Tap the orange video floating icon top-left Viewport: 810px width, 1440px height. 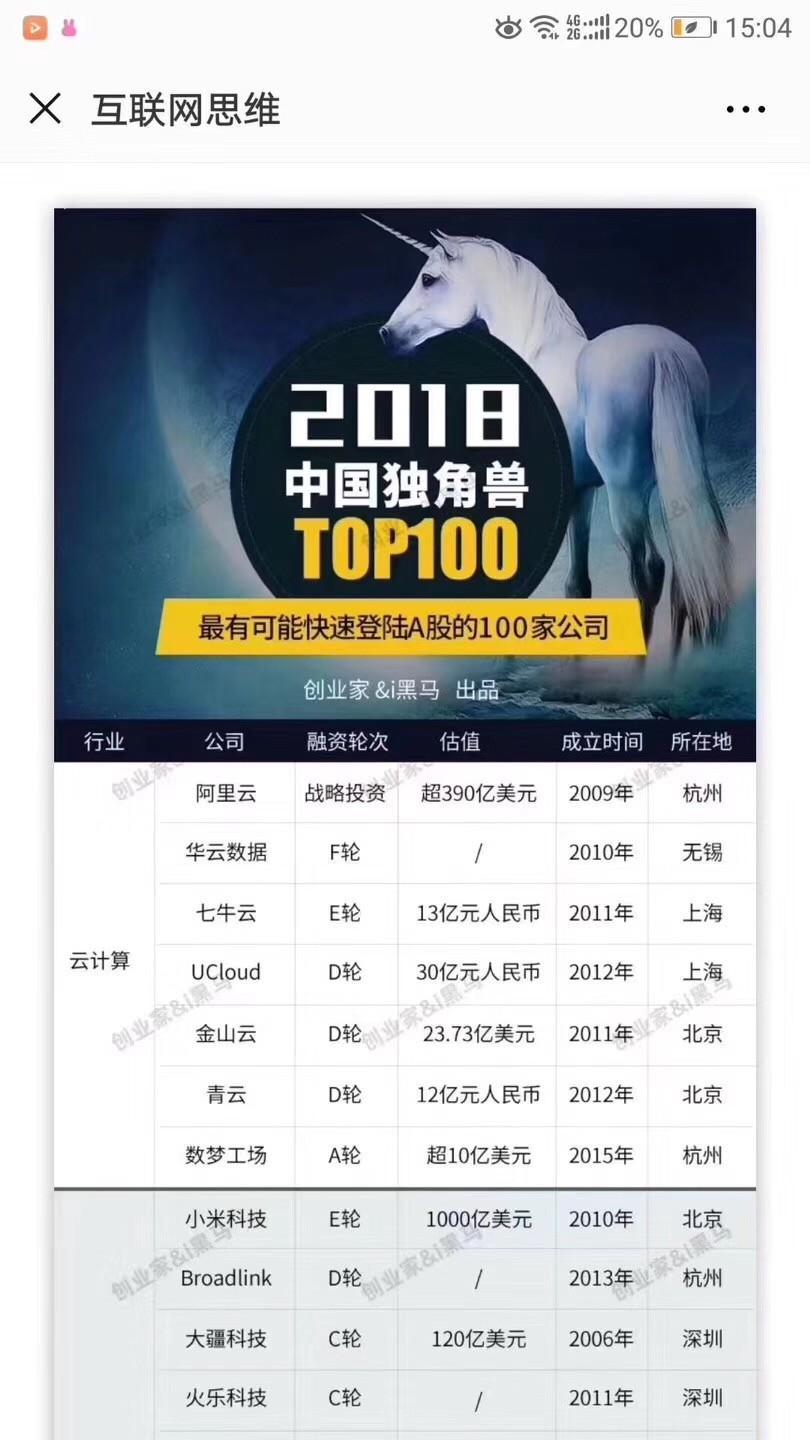[33, 28]
